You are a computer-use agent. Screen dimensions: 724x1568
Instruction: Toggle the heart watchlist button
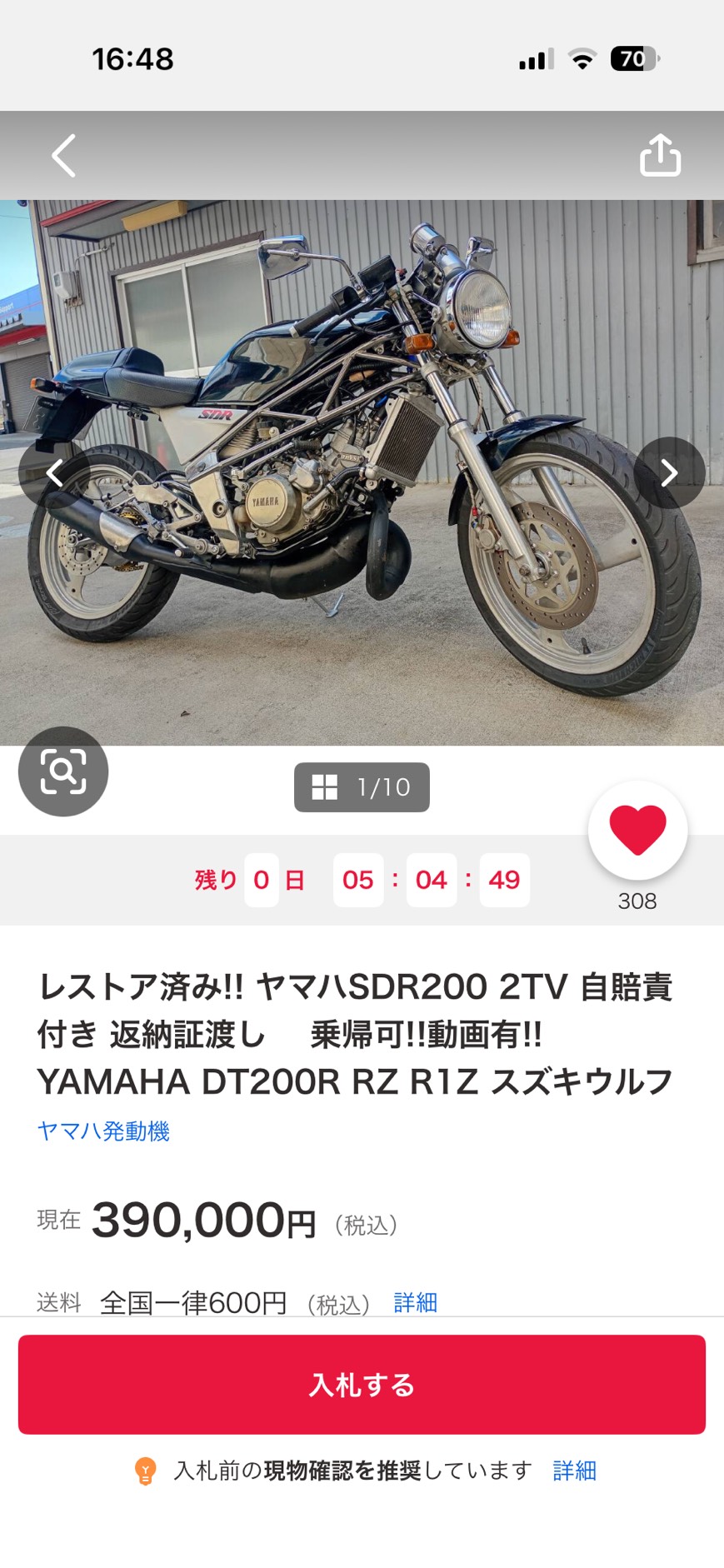[x=637, y=831]
